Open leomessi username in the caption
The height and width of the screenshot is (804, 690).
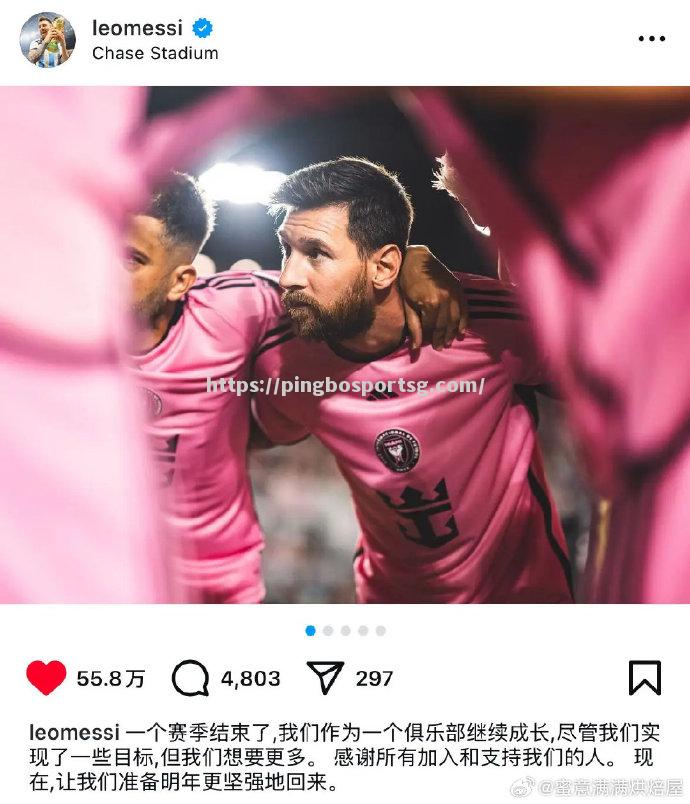(x=75, y=731)
